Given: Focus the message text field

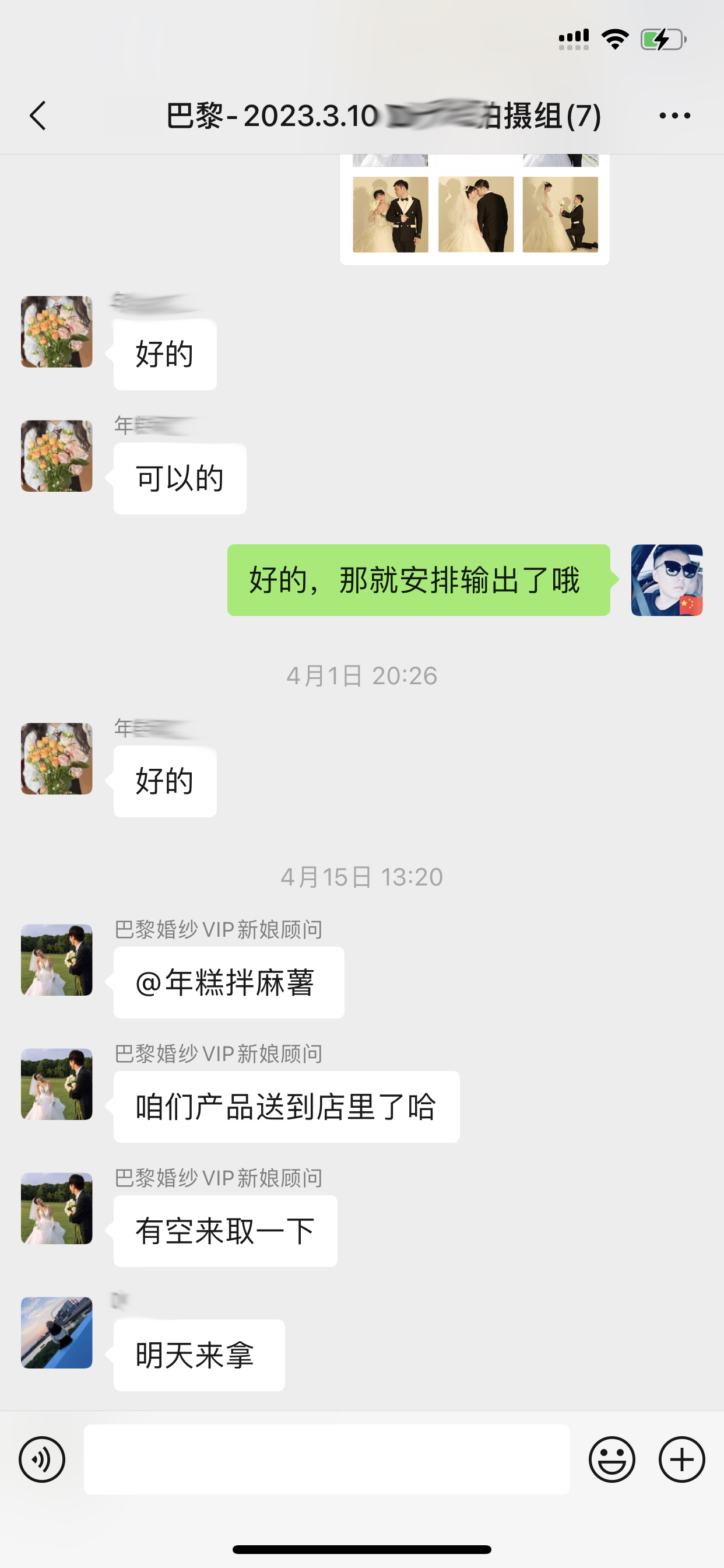Looking at the screenshot, I should coord(326,1459).
